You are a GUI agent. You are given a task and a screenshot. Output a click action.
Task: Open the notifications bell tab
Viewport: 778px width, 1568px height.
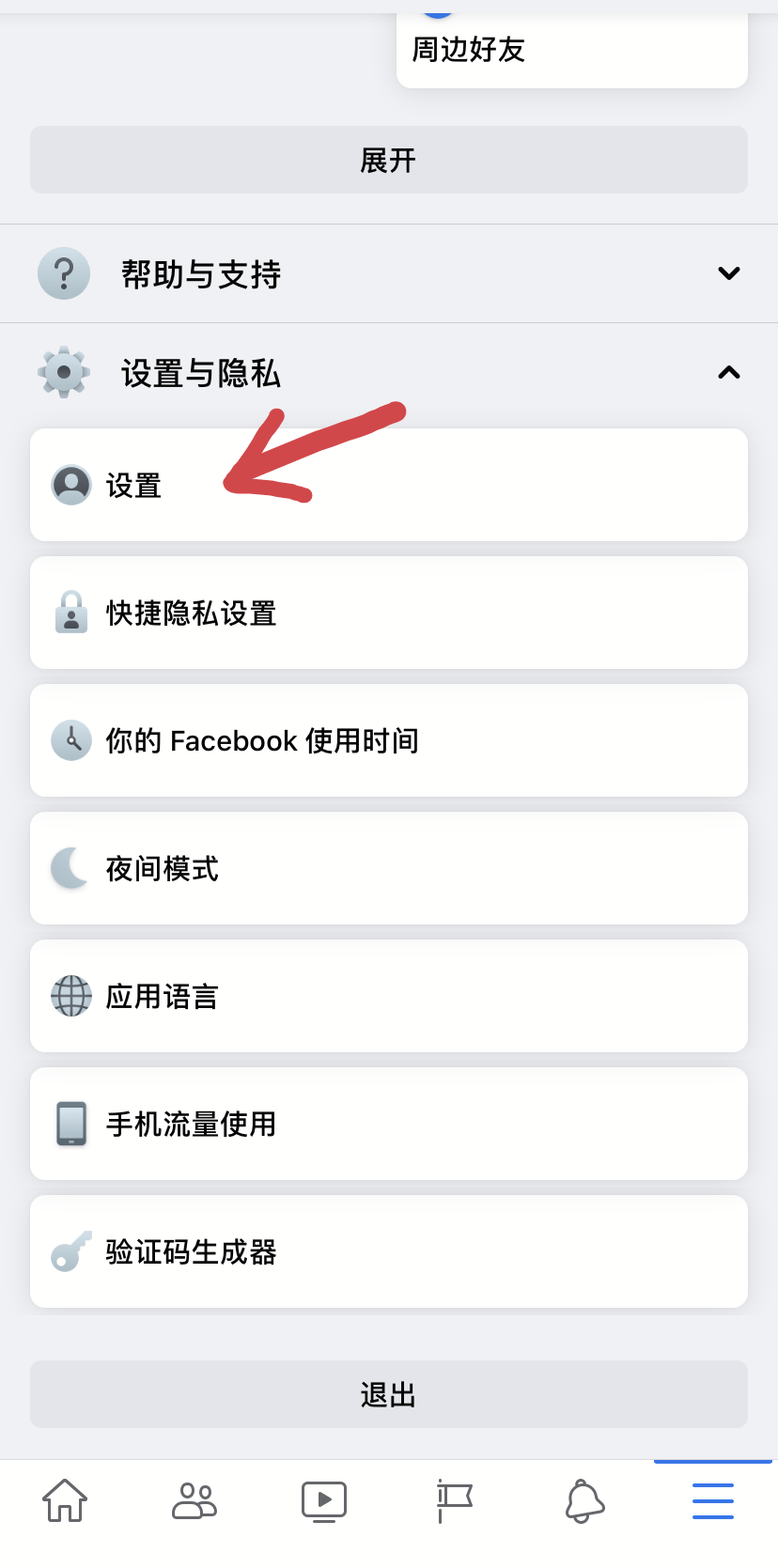[583, 1500]
